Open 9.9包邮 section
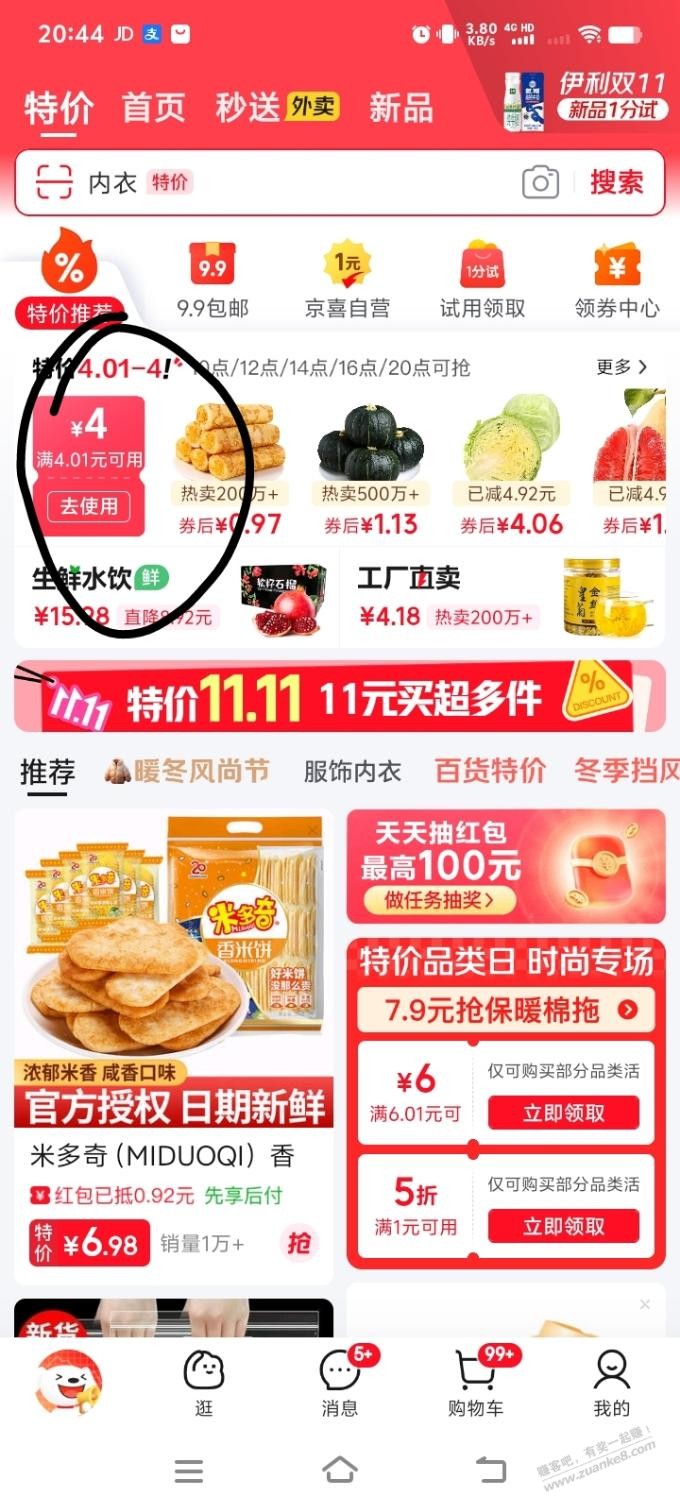 (212, 280)
